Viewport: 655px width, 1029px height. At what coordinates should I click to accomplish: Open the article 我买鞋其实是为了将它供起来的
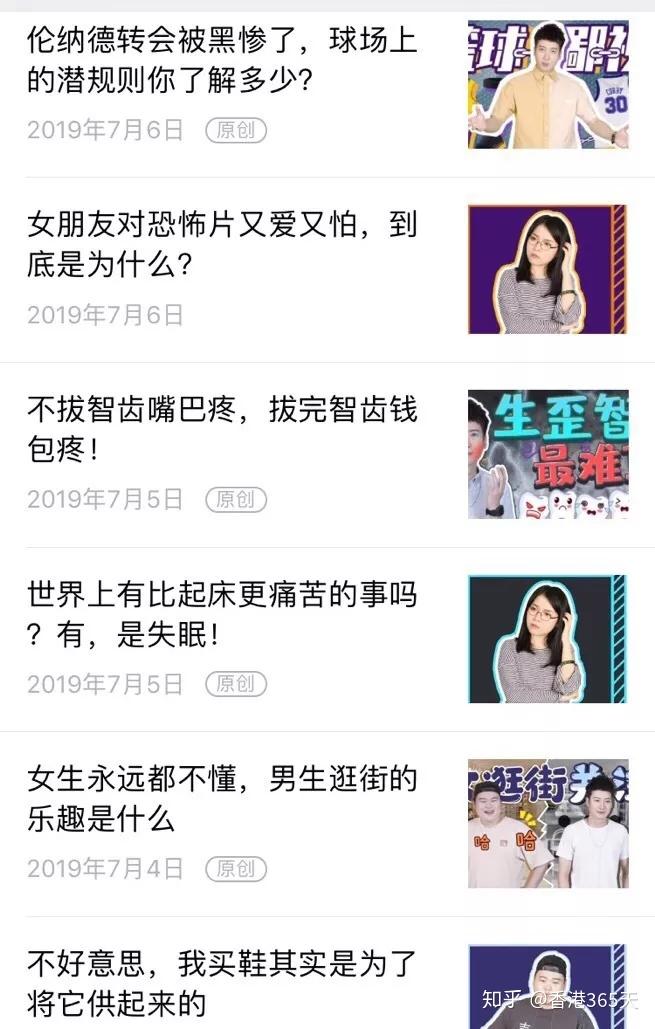(x=222, y=983)
